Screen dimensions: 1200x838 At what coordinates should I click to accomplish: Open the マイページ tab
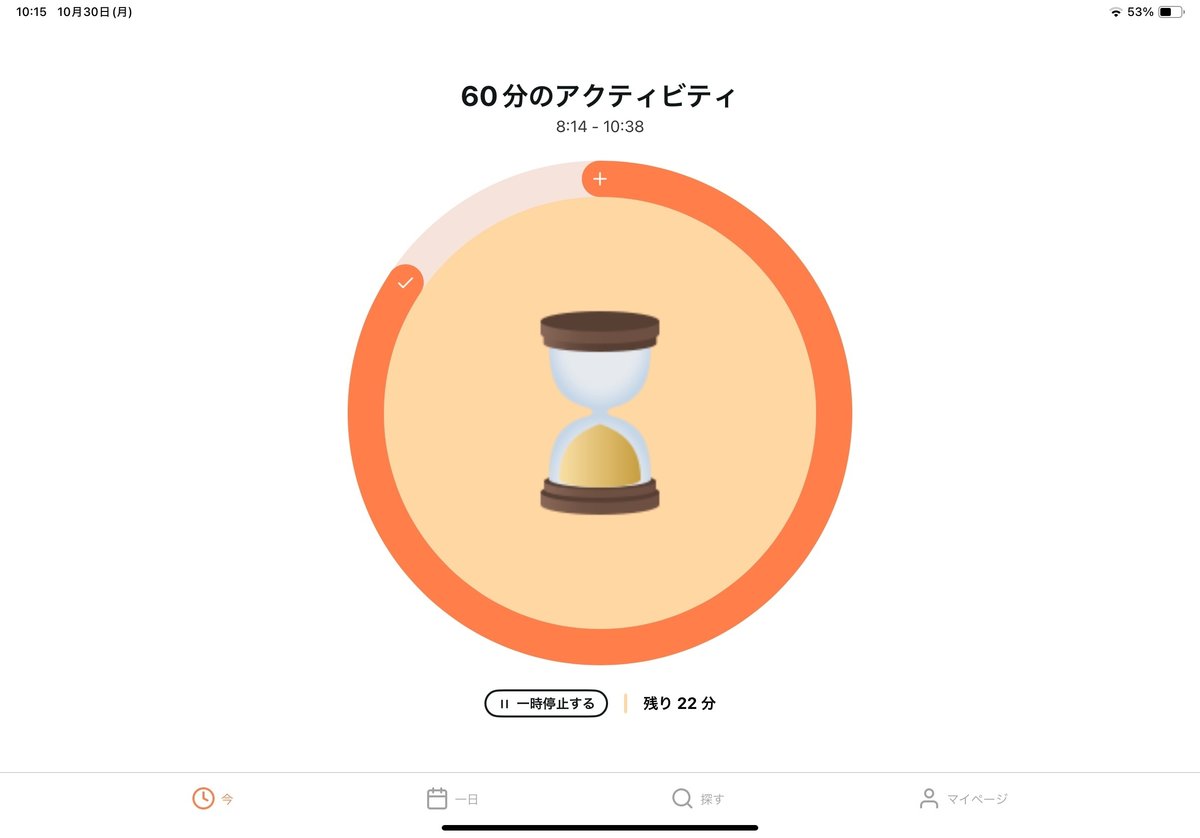pyautogui.click(x=962, y=798)
